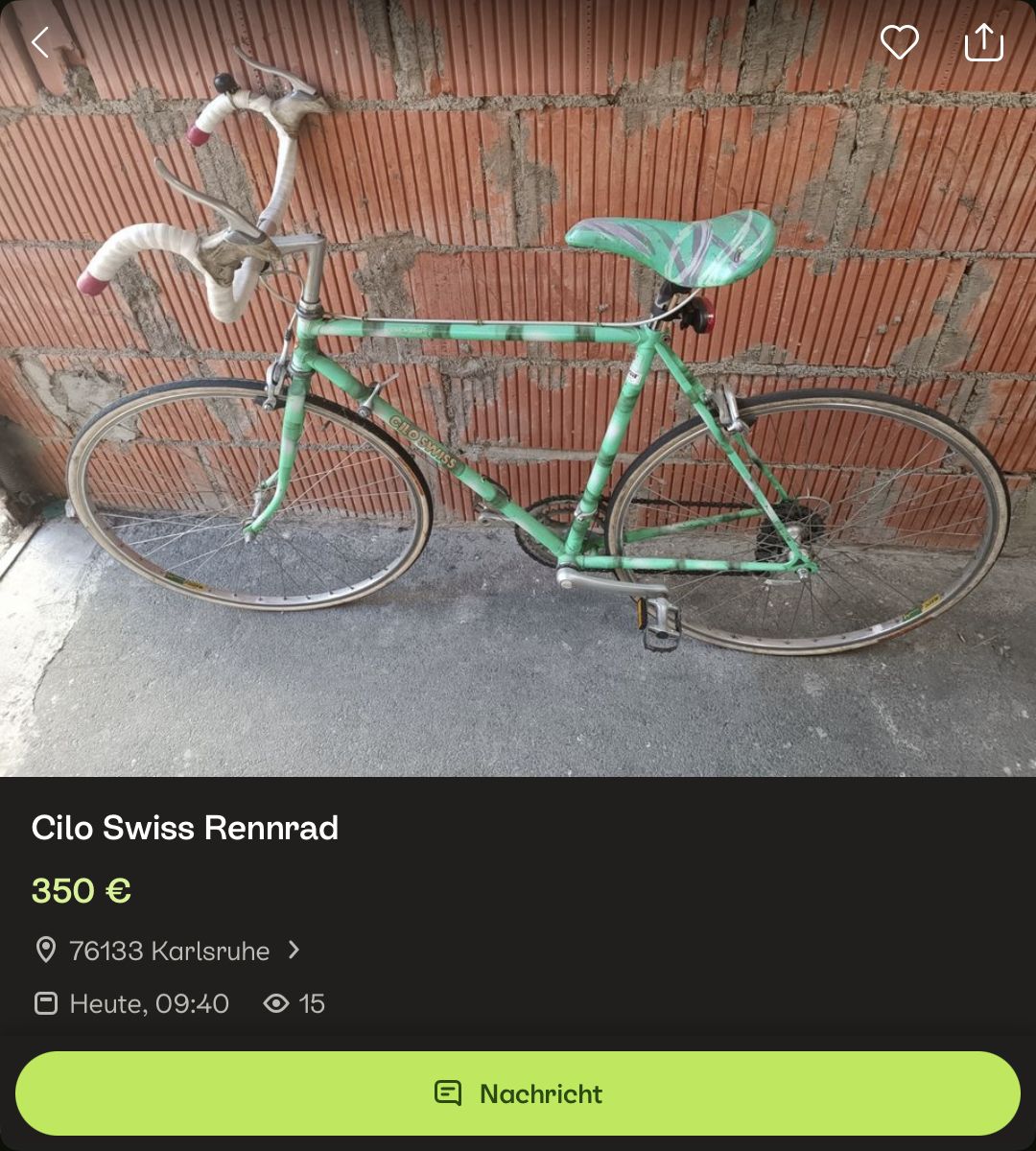Save listing with the heart icon

[x=899, y=43]
